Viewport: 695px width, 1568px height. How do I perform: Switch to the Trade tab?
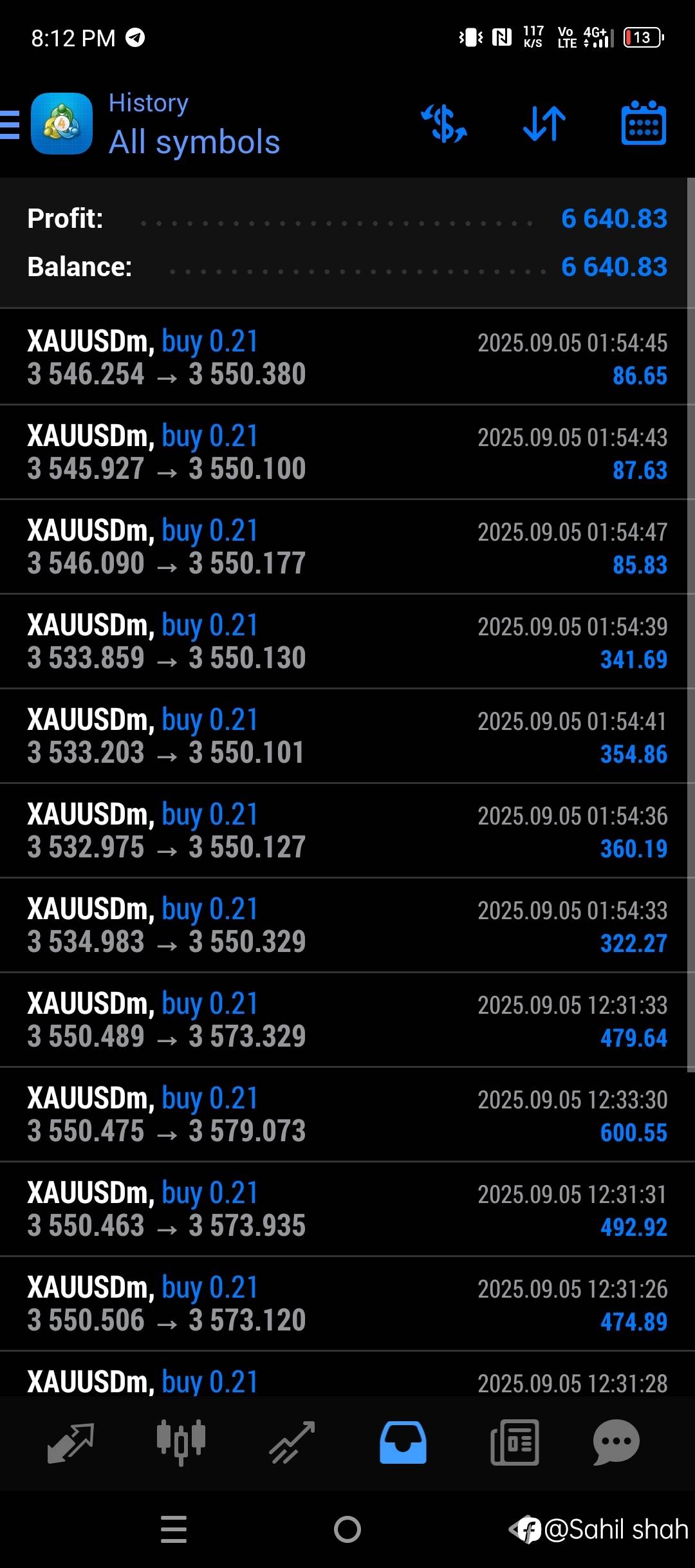click(292, 1442)
